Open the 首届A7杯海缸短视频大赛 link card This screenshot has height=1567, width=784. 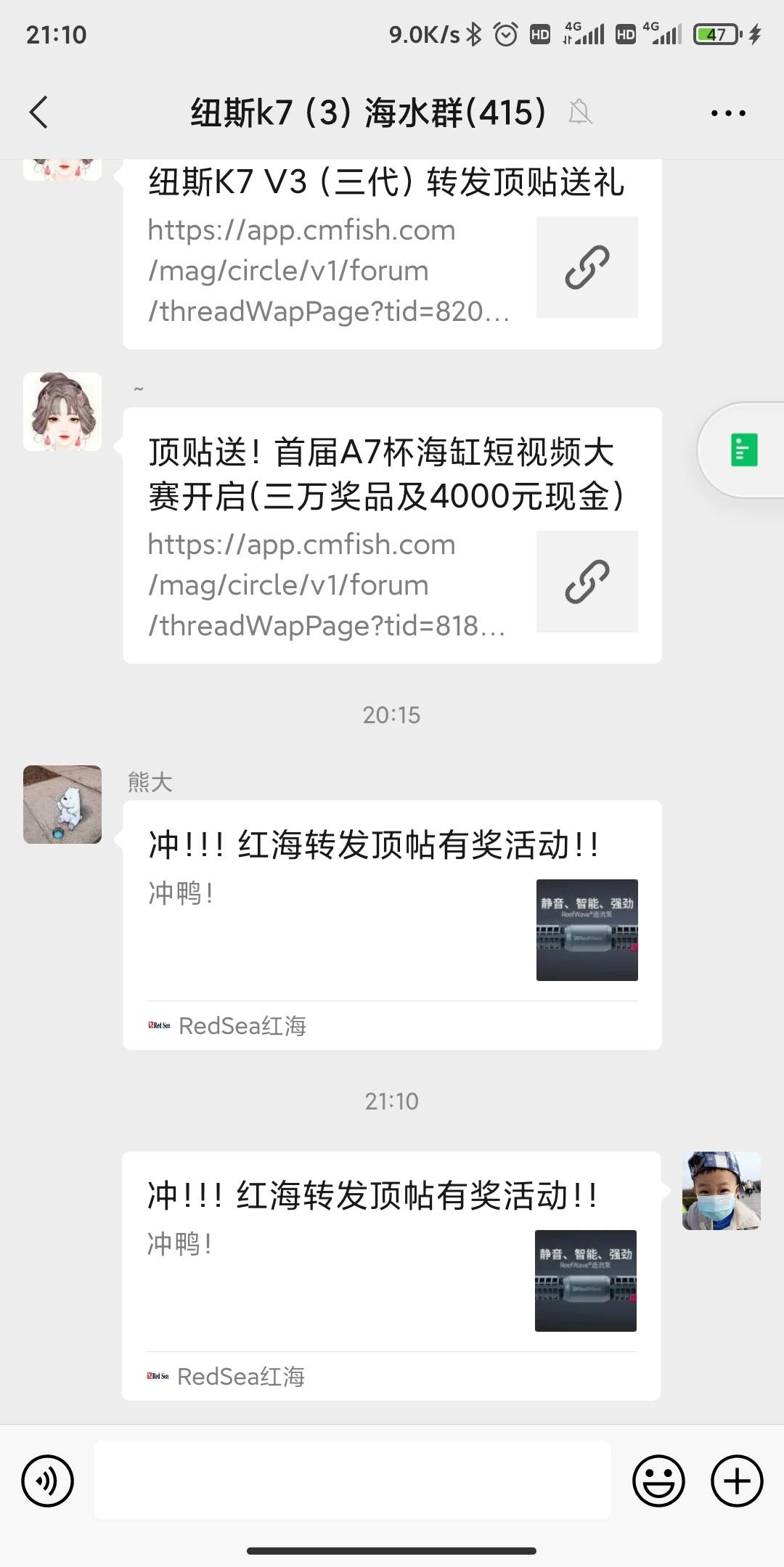(x=392, y=535)
